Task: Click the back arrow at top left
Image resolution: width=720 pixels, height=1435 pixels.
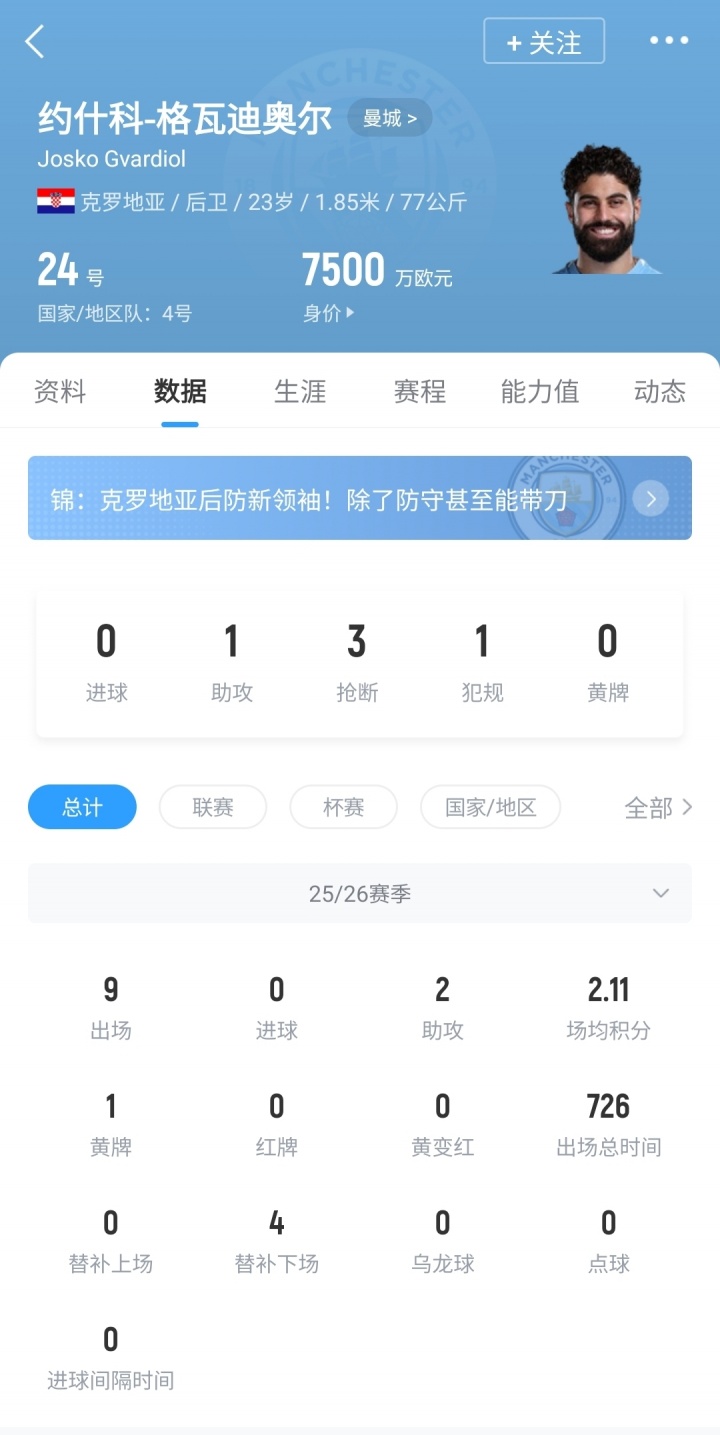Action: pyautogui.click(x=35, y=41)
